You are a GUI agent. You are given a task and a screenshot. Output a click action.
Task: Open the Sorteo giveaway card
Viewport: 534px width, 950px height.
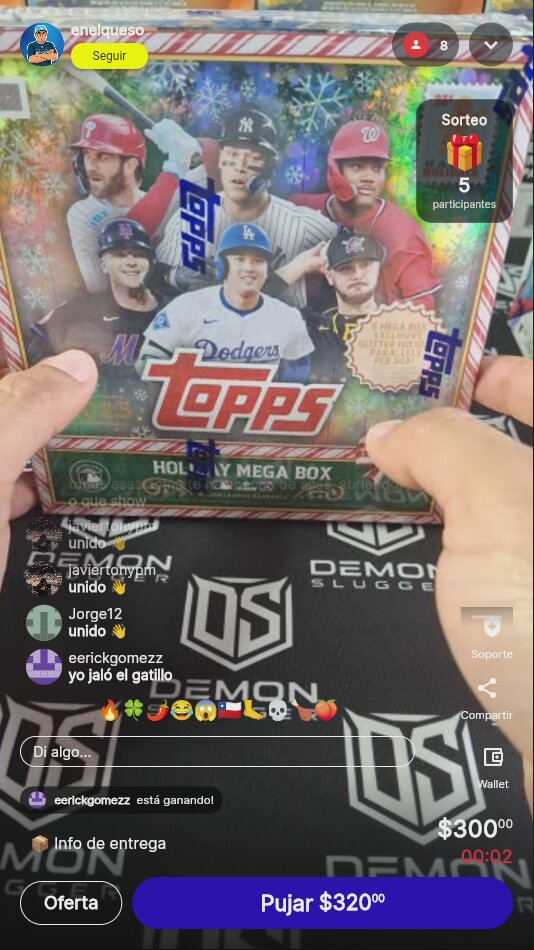464,161
